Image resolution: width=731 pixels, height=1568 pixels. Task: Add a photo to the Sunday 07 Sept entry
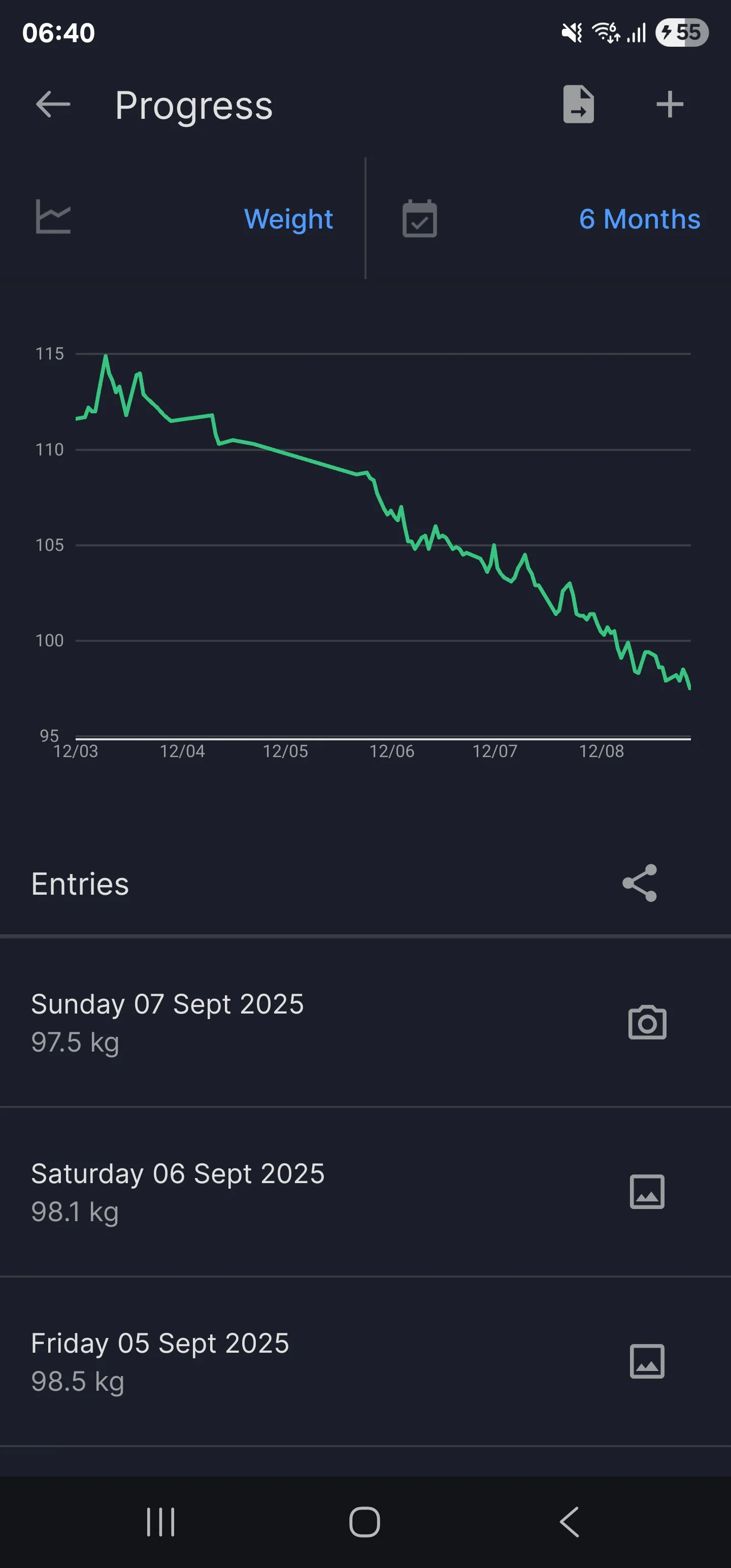tap(647, 1022)
